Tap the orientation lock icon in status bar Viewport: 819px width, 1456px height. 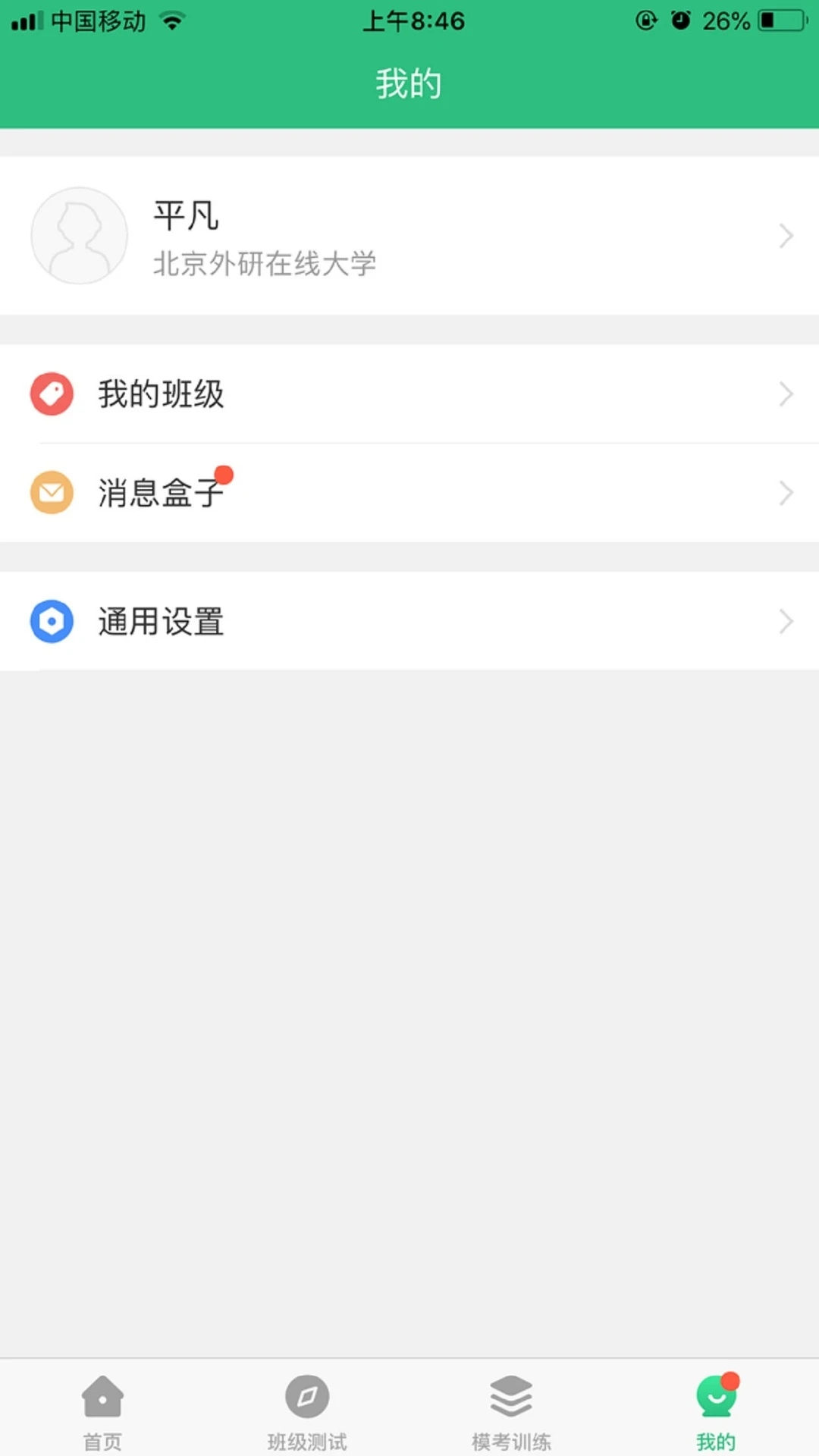pyautogui.click(x=645, y=21)
